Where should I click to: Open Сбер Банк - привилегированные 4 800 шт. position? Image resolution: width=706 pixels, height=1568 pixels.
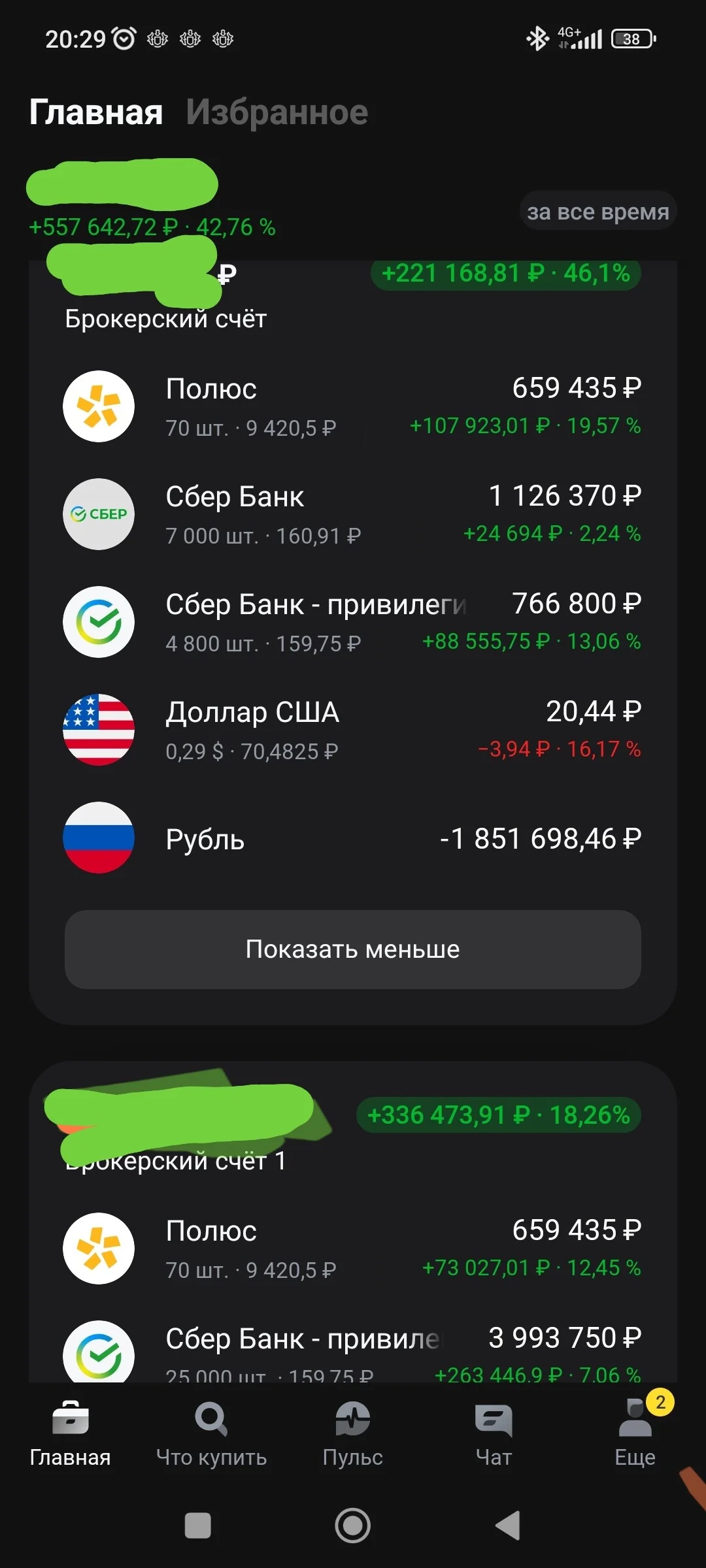click(352, 622)
